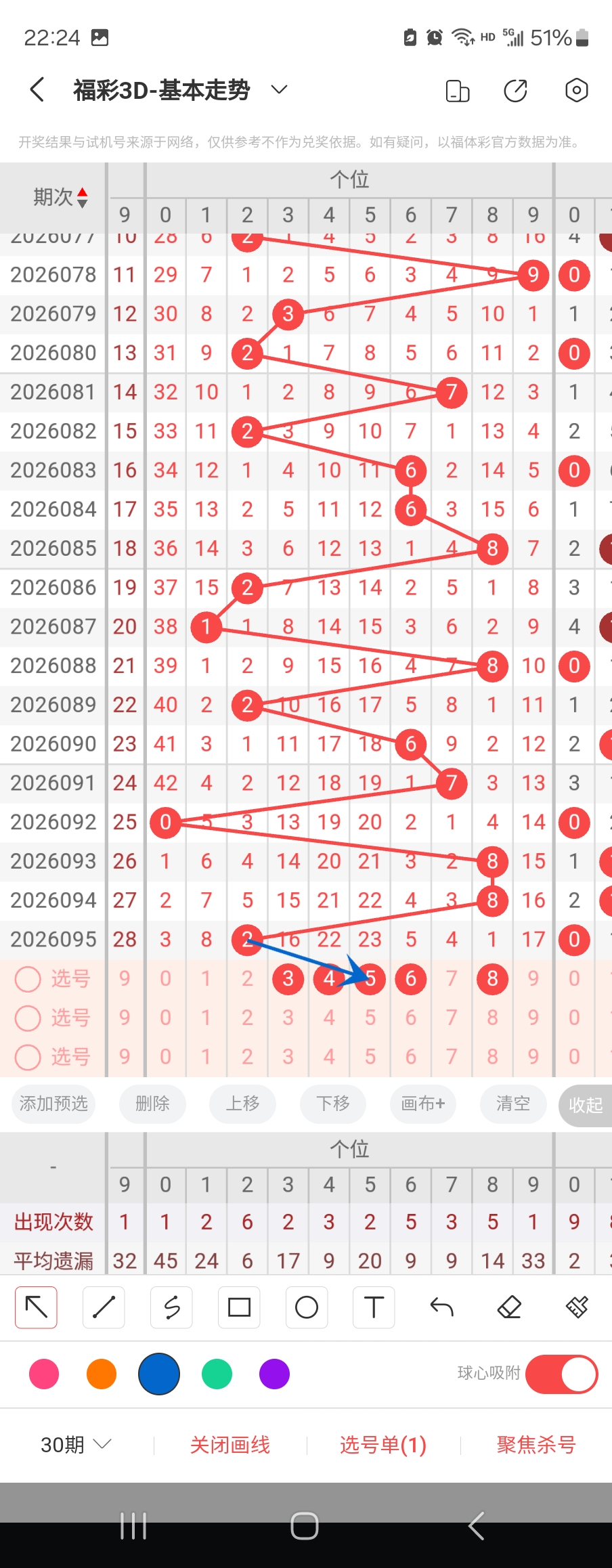Image resolution: width=612 pixels, height=1568 pixels.
Task: Pick the purple color swatch
Action: click(x=274, y=1374)
